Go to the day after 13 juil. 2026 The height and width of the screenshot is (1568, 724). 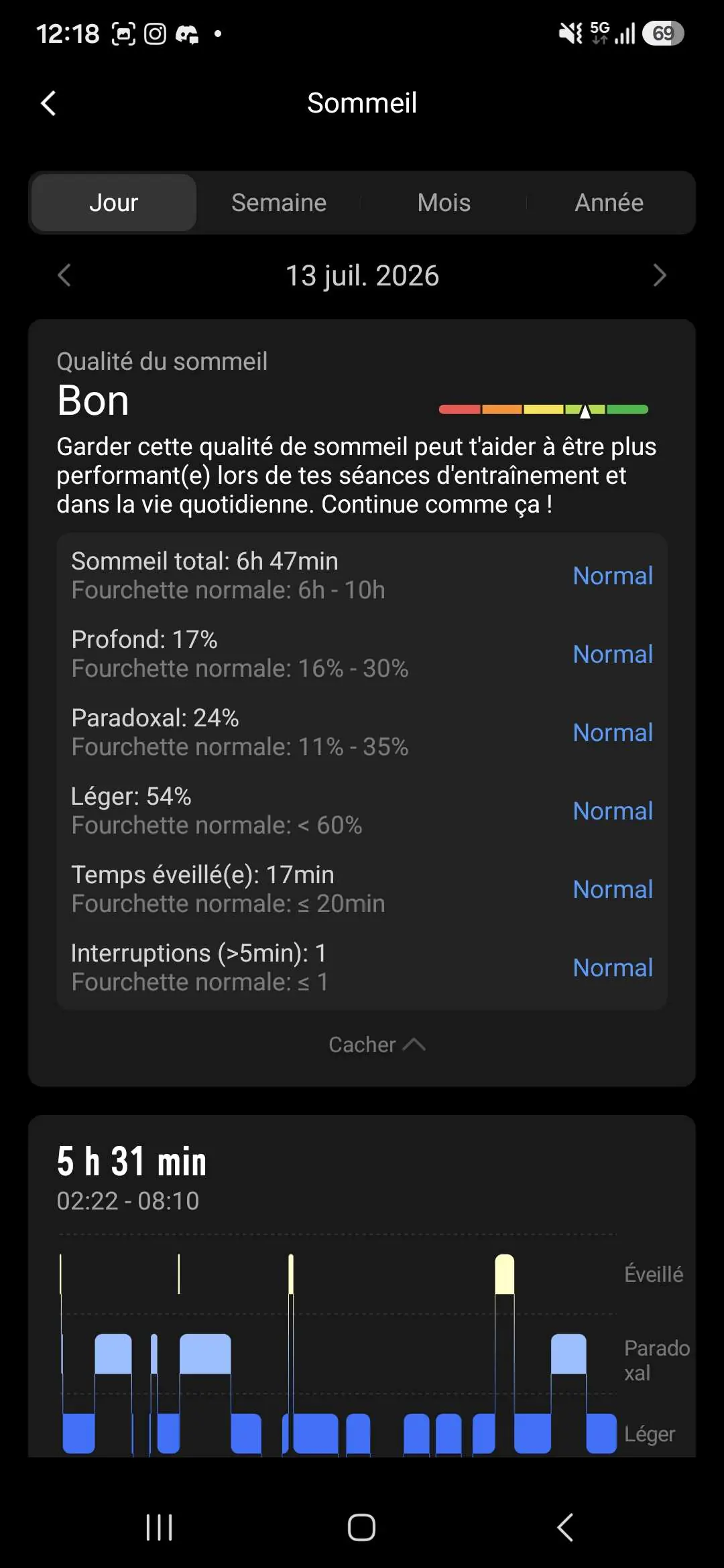click(x=660, y=275)
